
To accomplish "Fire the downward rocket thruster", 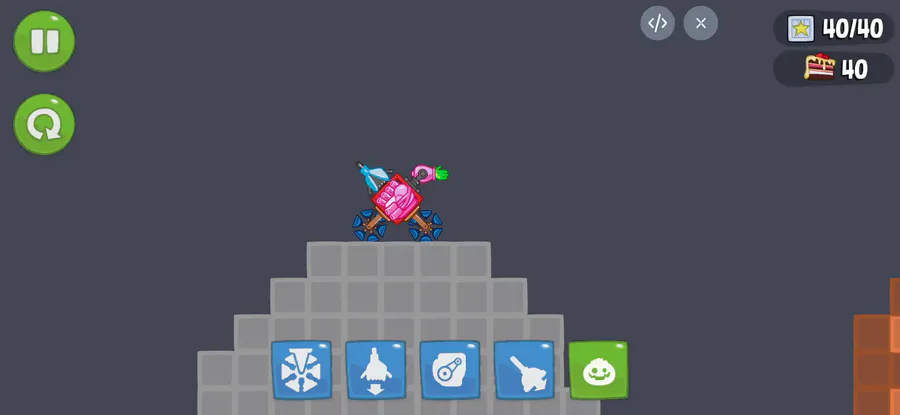I will pos(375,370).
